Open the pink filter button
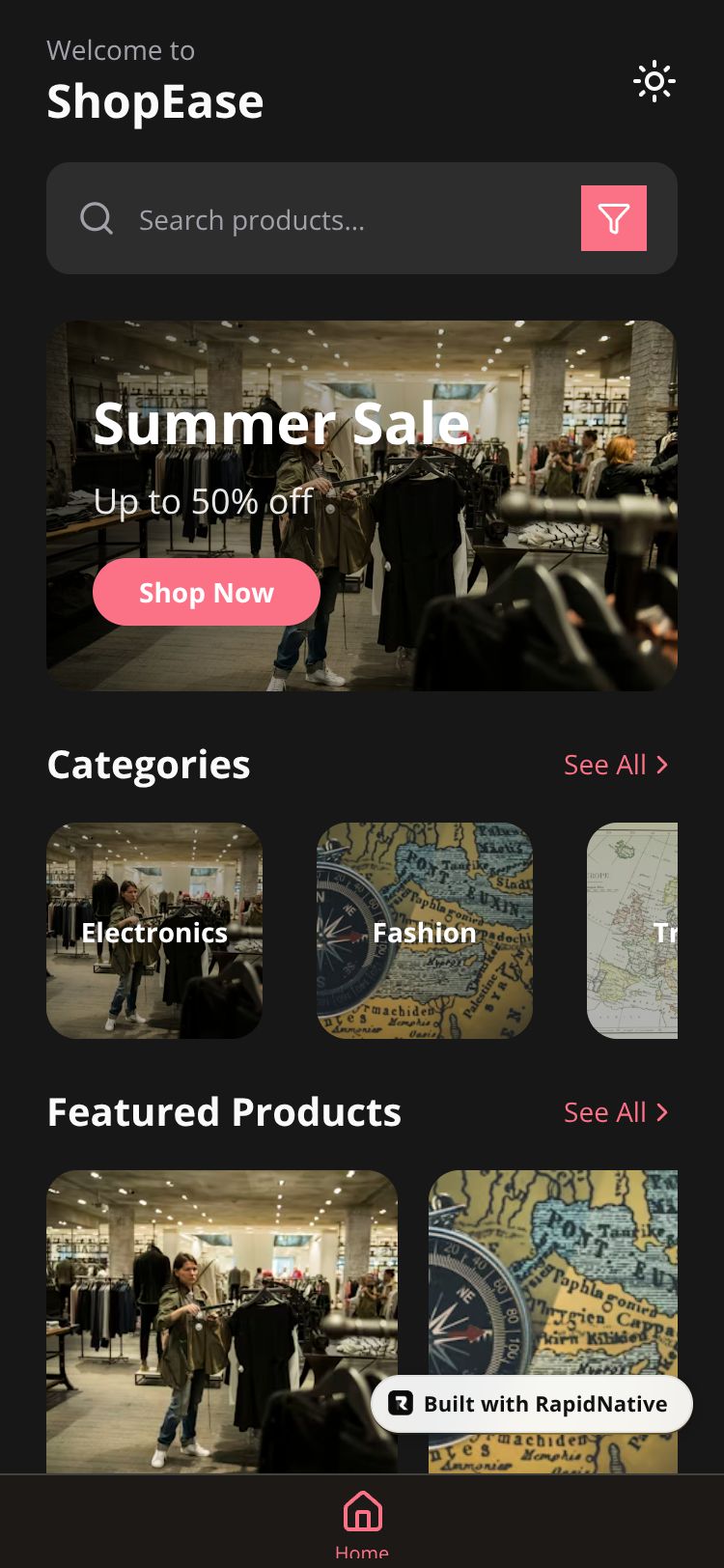 click(614, 218)
